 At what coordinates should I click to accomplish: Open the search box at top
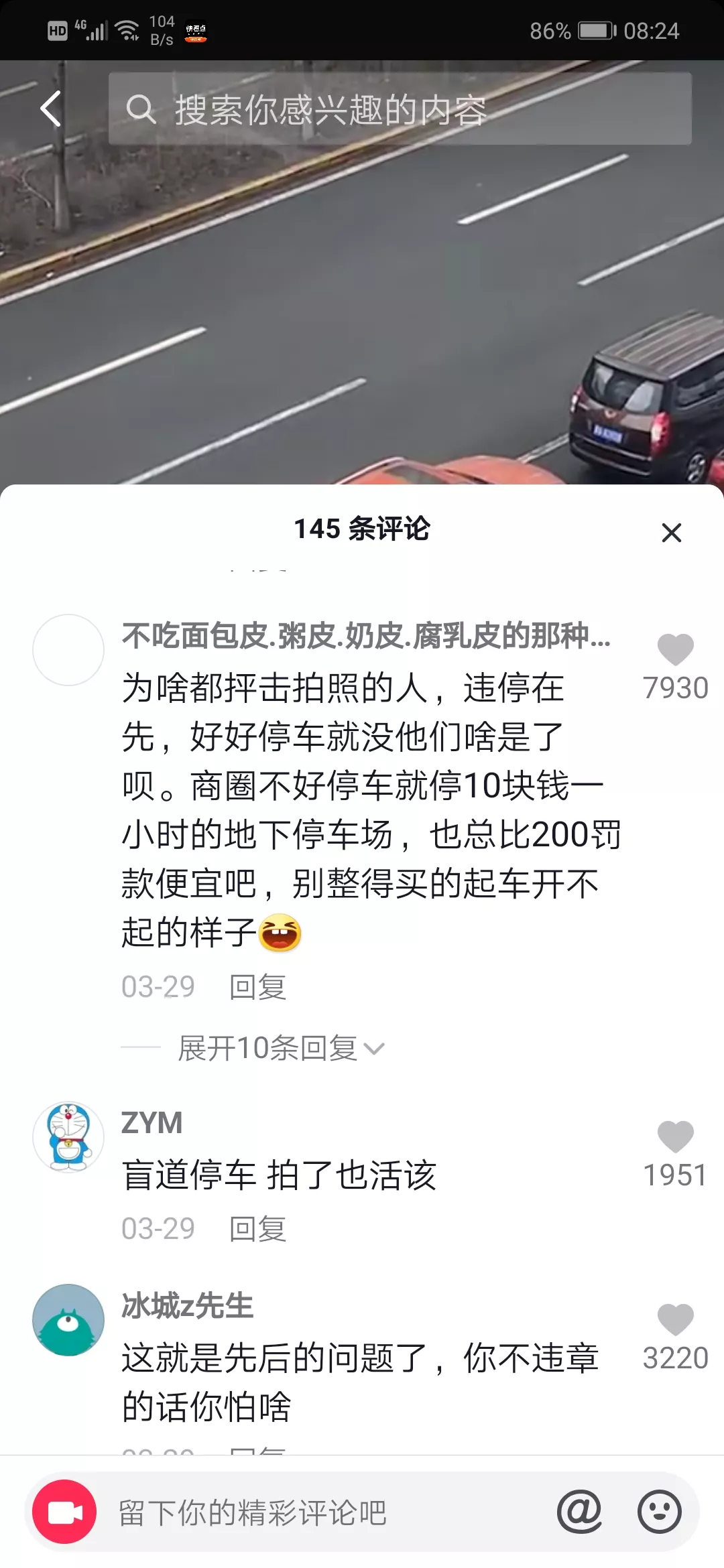(400, 109)
